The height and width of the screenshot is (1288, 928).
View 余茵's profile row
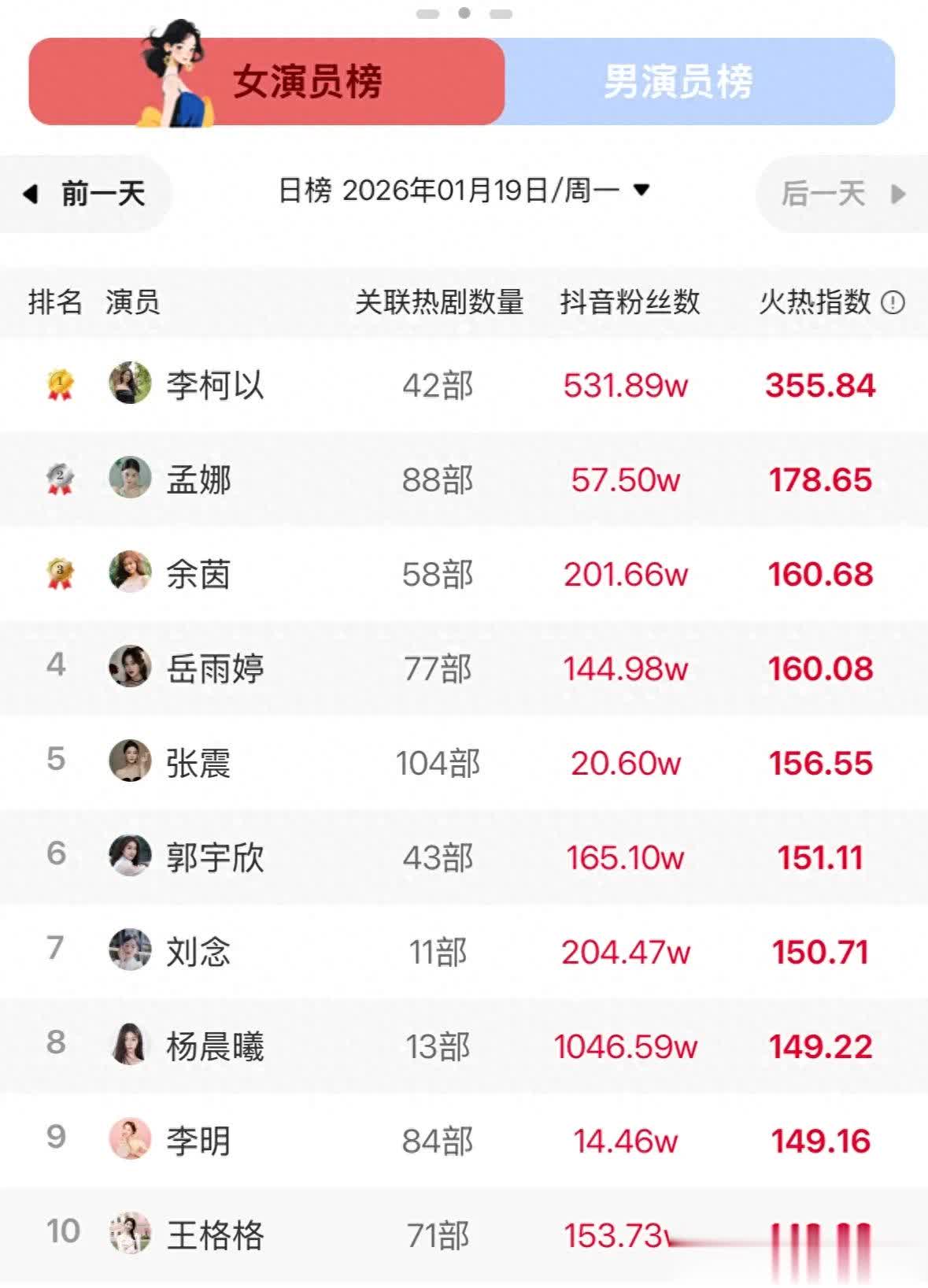coord(198,575)
